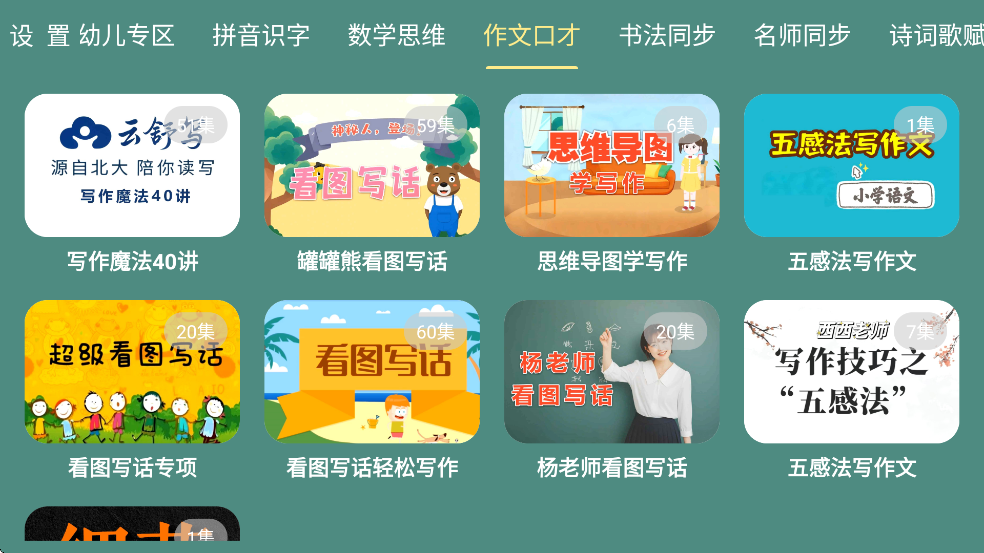The width and height of the screenshot is (984, 553).
Task: Open 思维导图学写作 with 6 episodes
Action: (x=612, y=166)
